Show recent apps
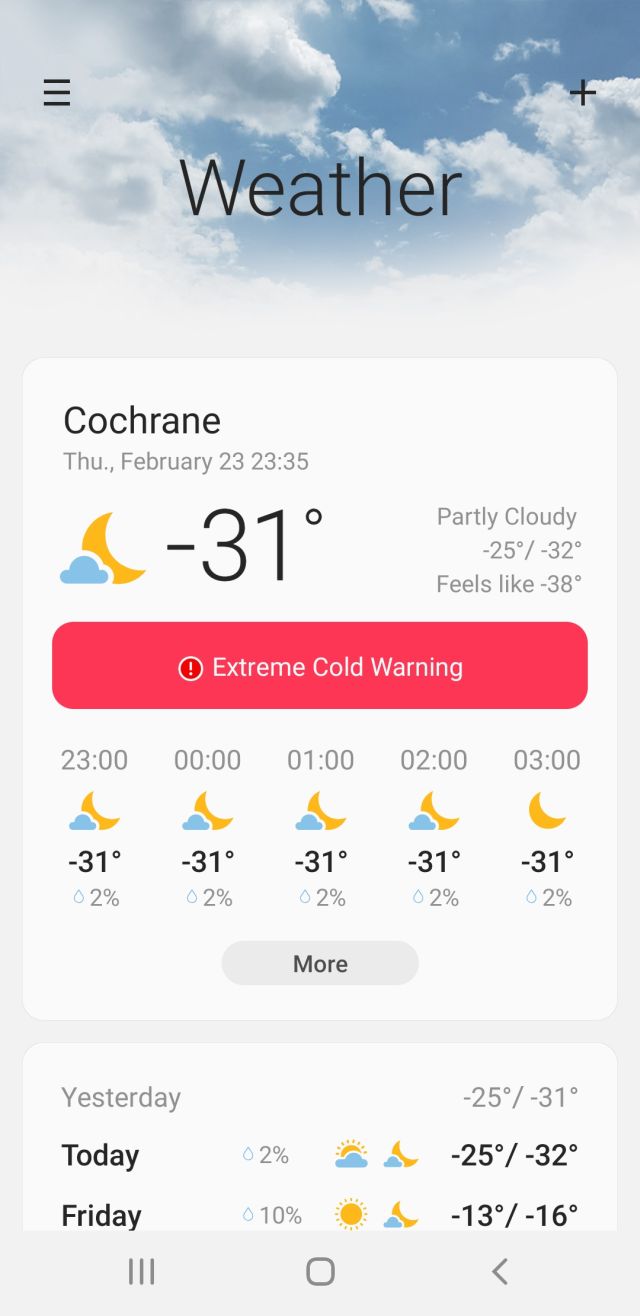 (141, 1271)
